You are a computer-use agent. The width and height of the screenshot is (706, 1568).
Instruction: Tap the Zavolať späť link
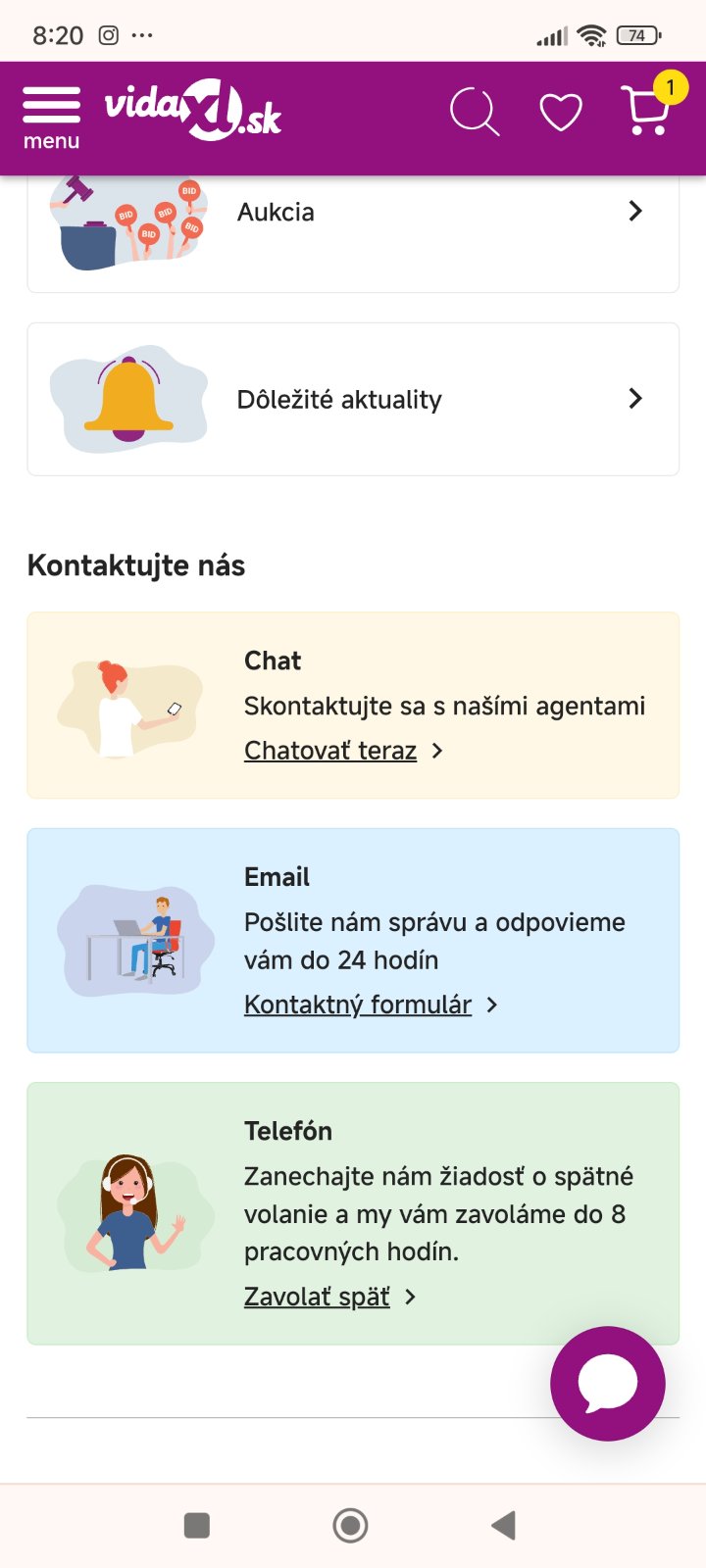[x=317, y=1297]
